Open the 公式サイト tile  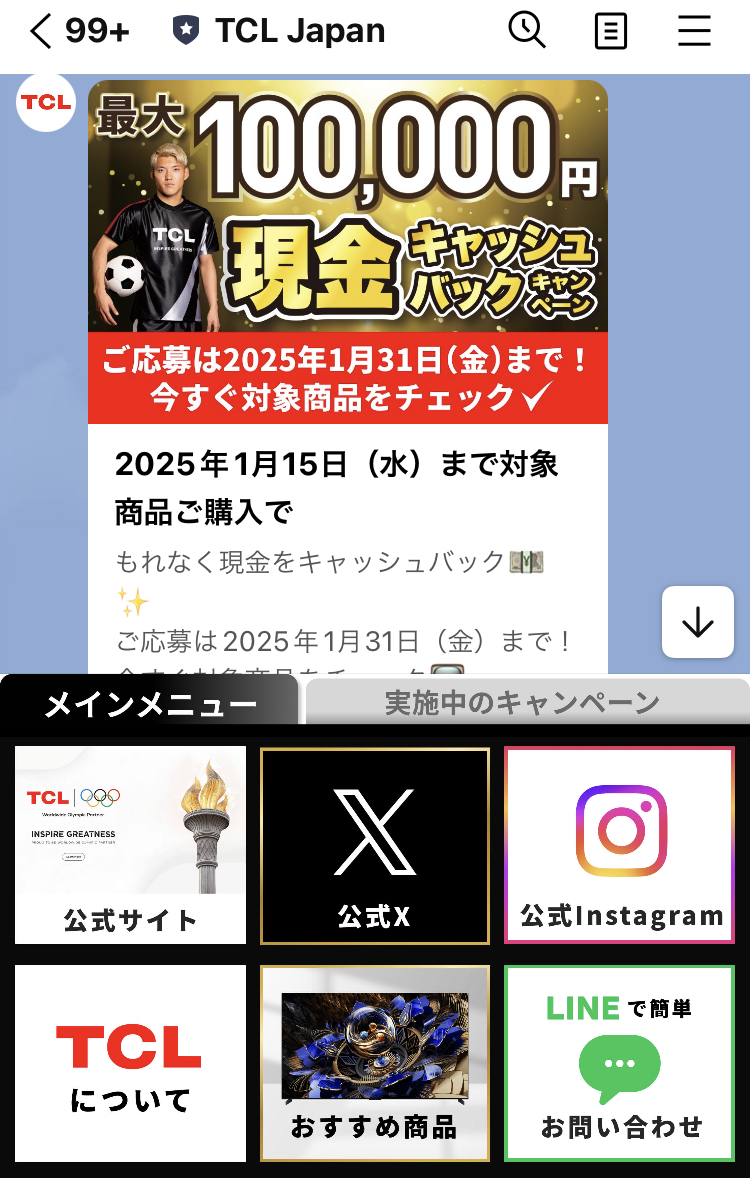130,845
